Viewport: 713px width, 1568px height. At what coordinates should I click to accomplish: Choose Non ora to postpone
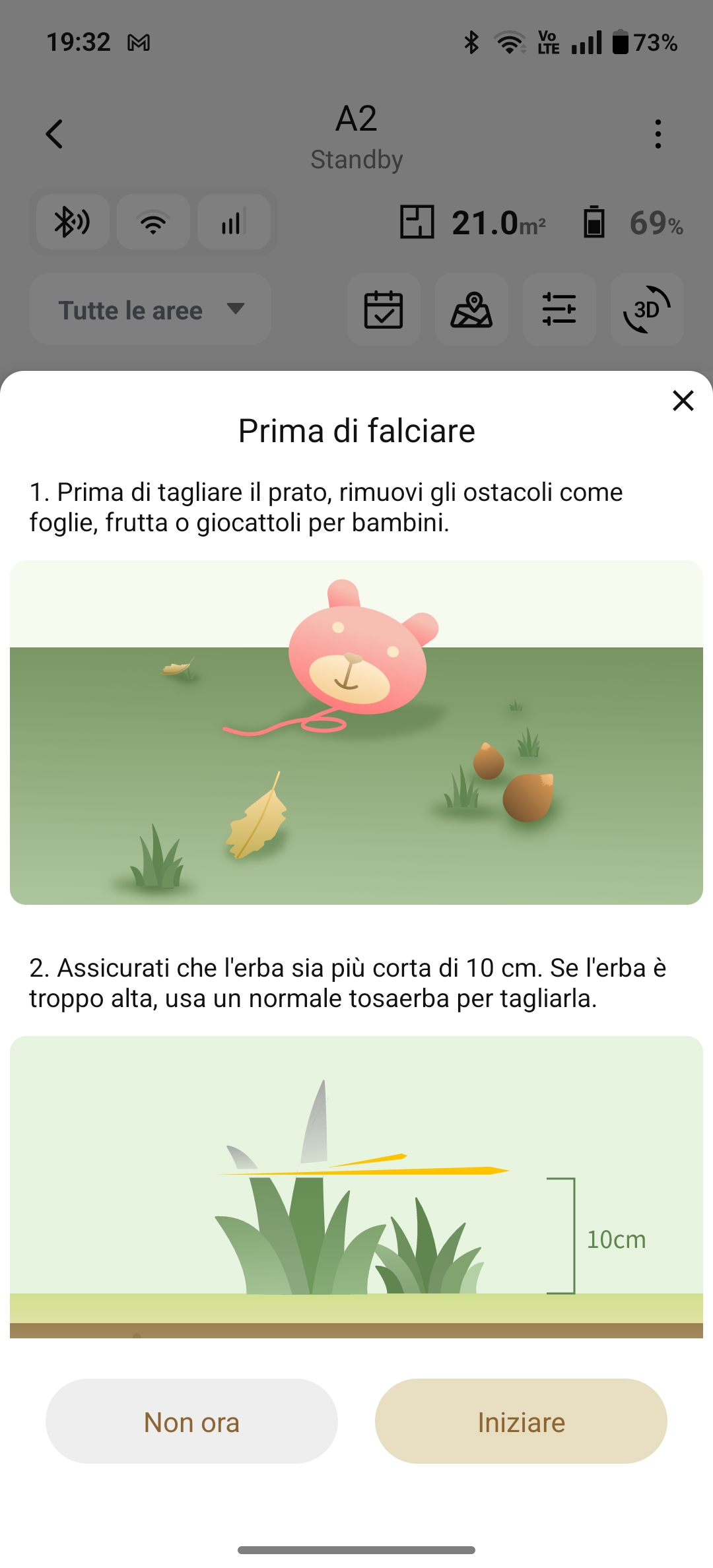coord(191,1421)
